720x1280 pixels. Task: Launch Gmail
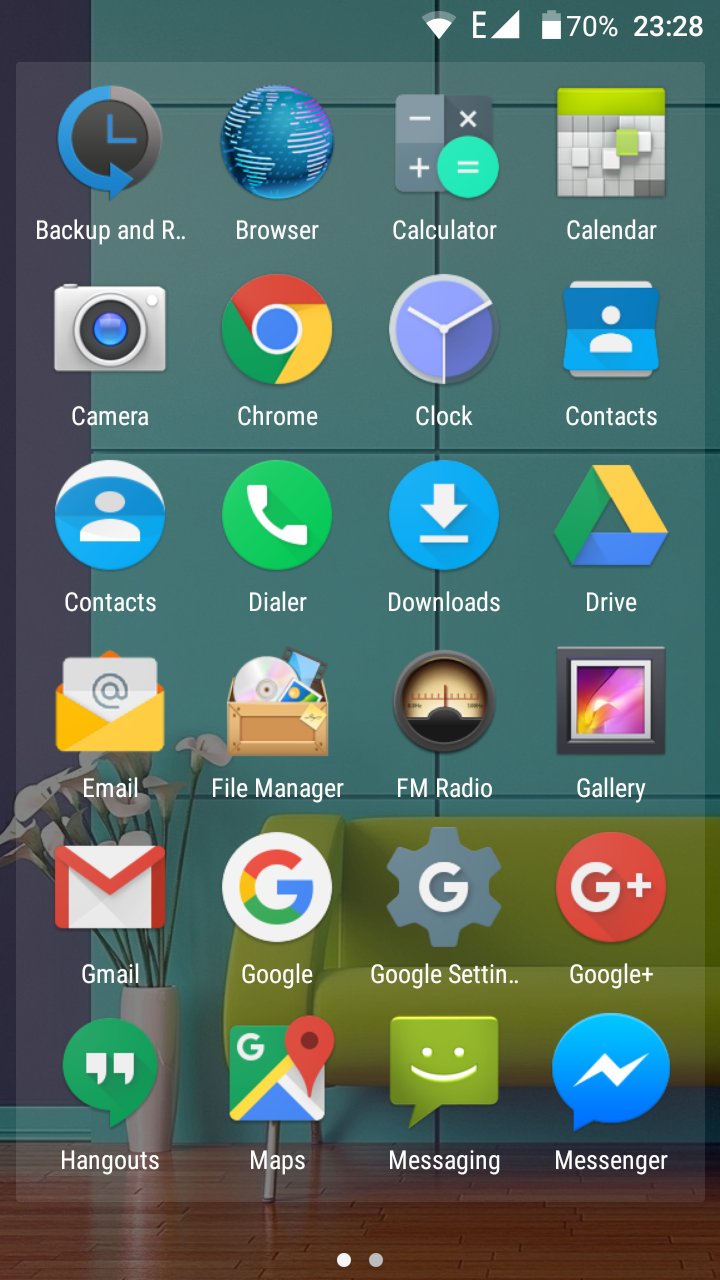point(110,887)
